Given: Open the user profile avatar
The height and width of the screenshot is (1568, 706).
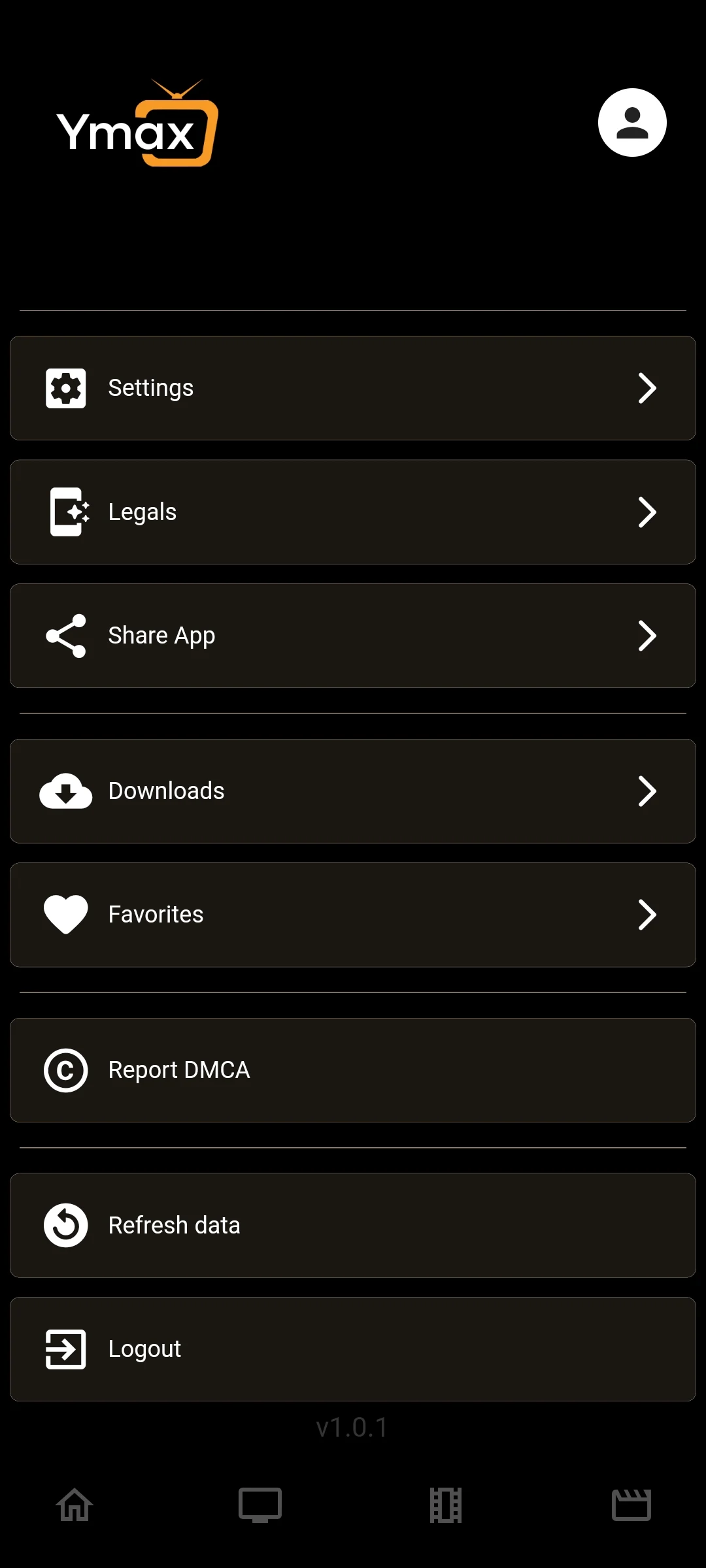Looking at the screenshot, I should [632, 122].
